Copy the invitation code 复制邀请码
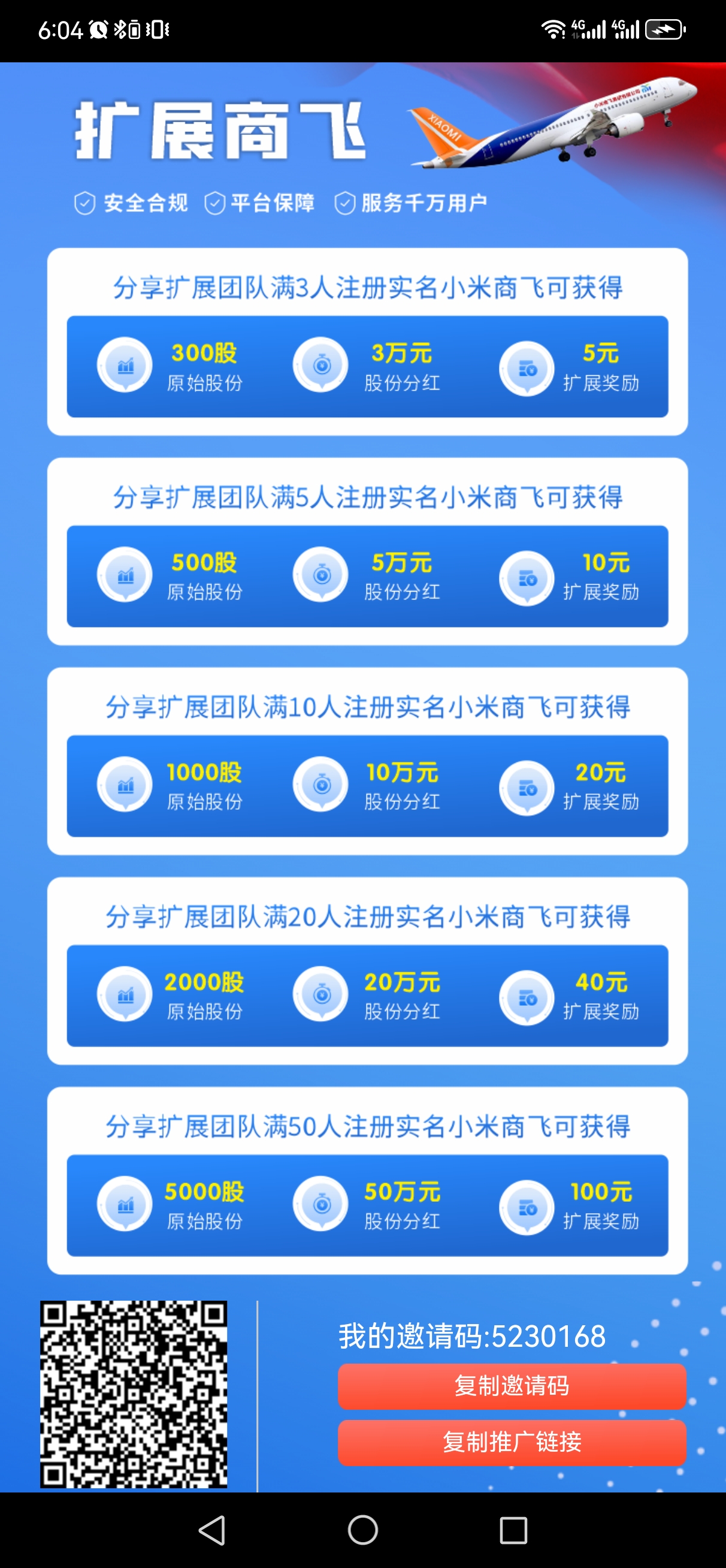This screenshot has width=726, height=1568. [x=512, y=1386]
